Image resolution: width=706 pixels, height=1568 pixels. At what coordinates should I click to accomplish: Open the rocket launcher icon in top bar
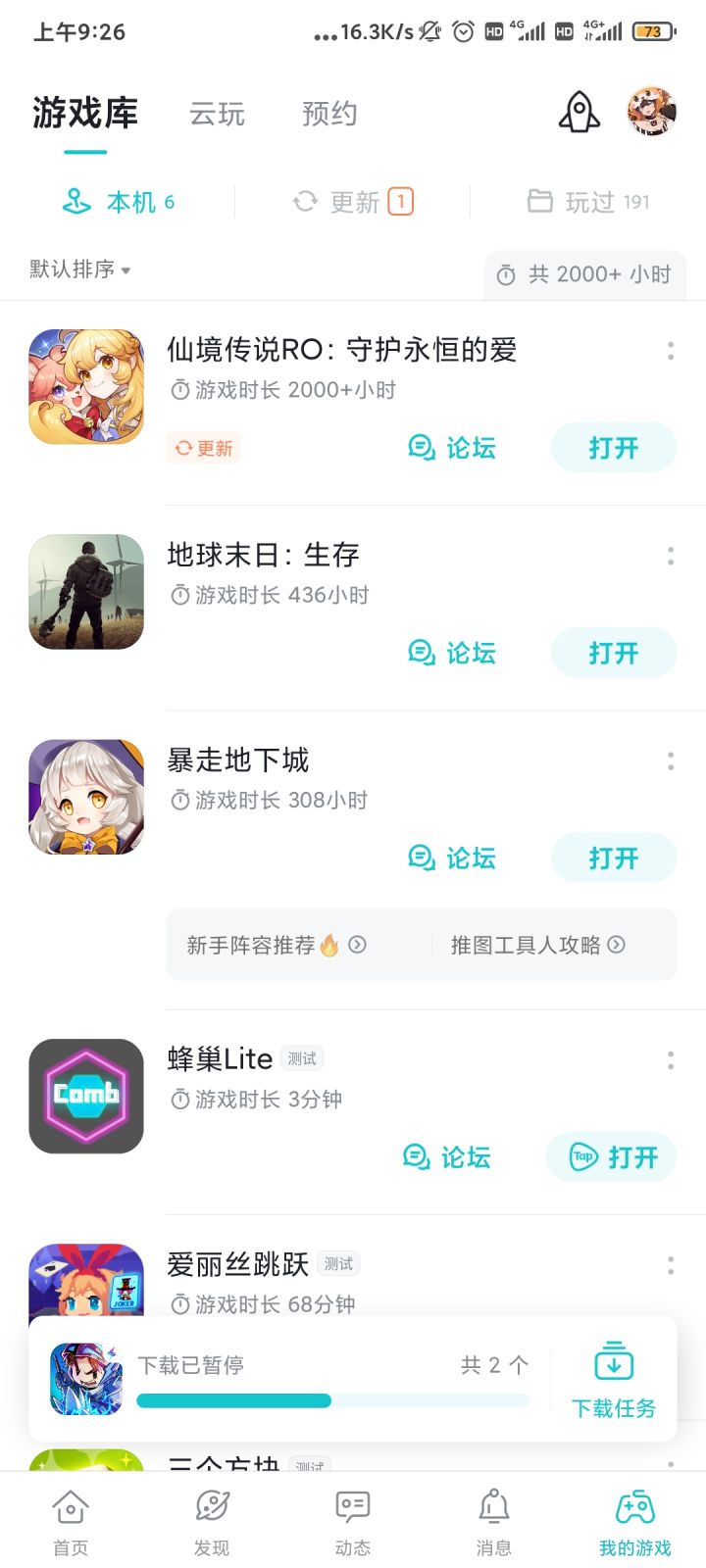pyautogui.click(x=578, y=111)
